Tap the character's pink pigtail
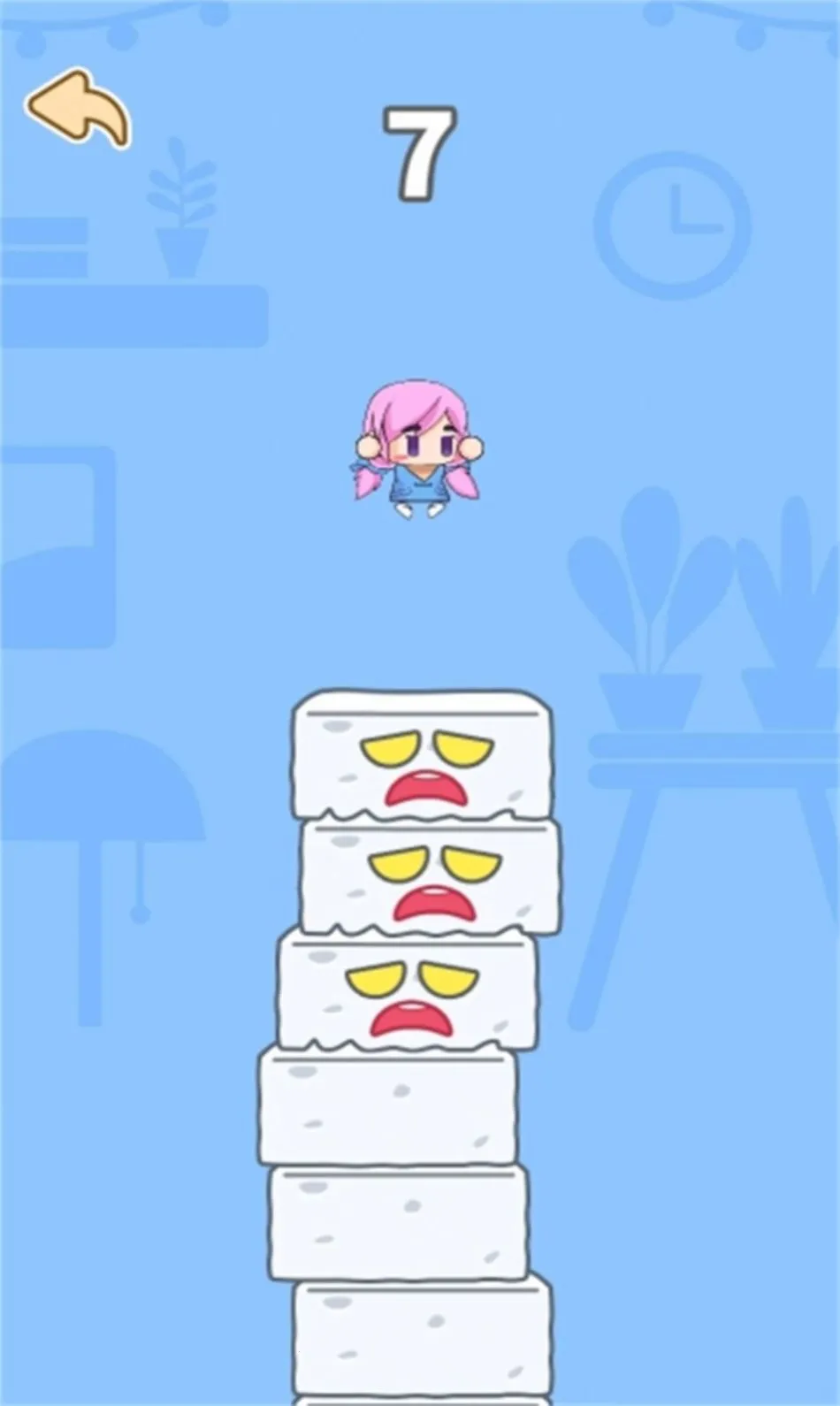Image resolution: width=840 pixels, height=1406 pixels. [367, 482]
